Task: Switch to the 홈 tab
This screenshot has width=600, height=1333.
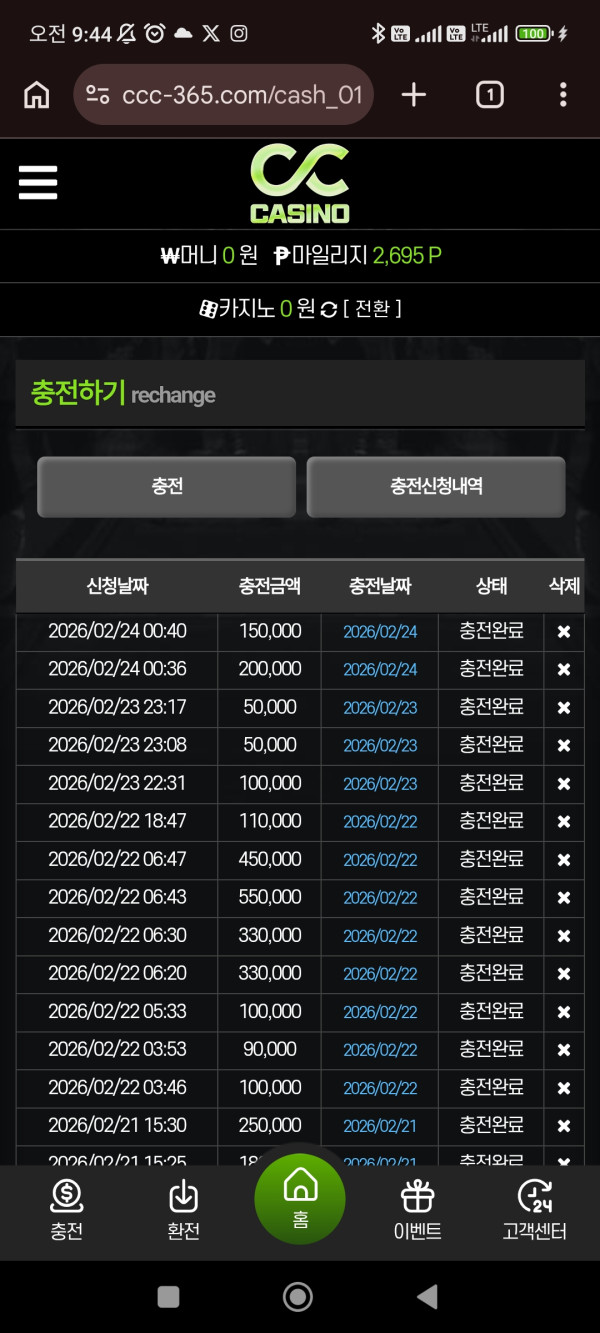Action: click(300, 1198)
